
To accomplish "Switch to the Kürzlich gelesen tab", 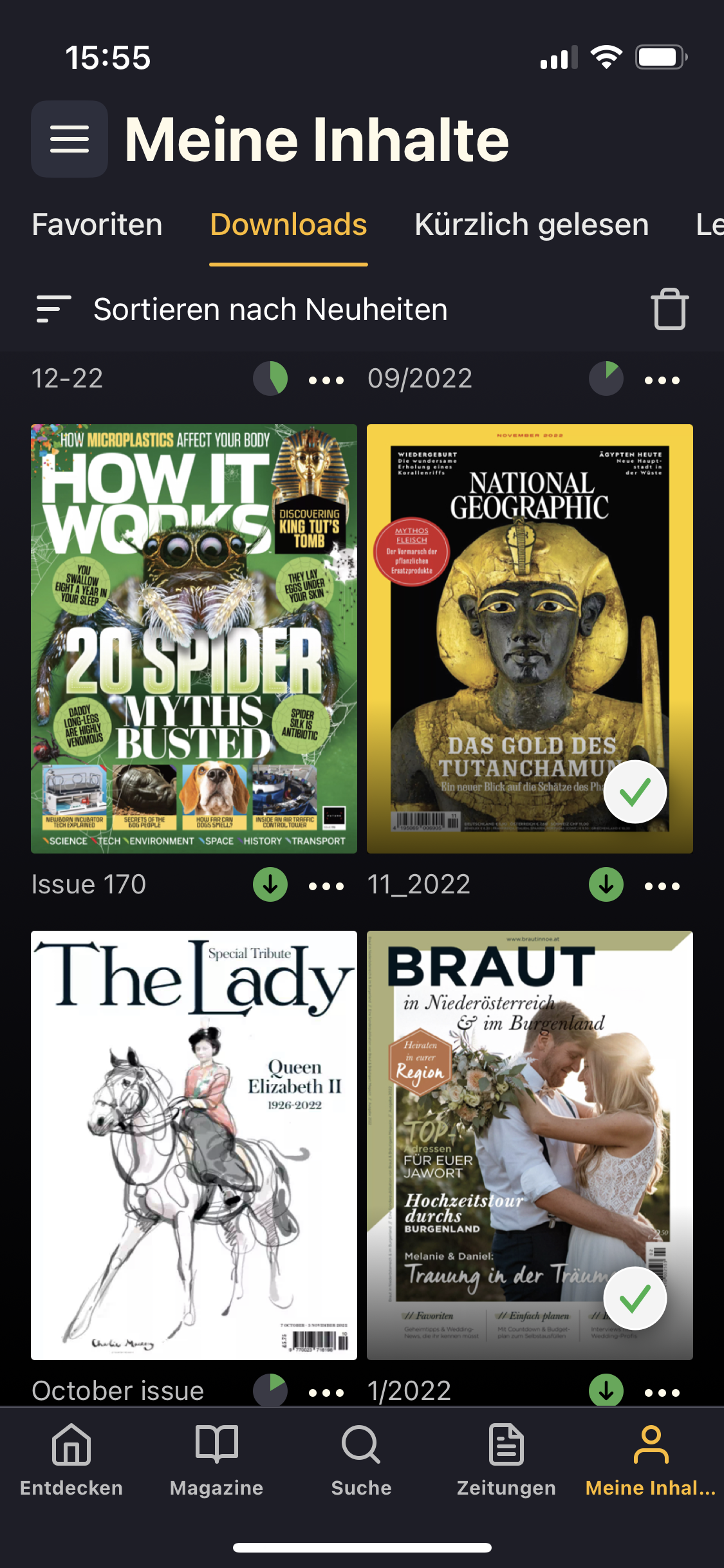I will (532, 225).
